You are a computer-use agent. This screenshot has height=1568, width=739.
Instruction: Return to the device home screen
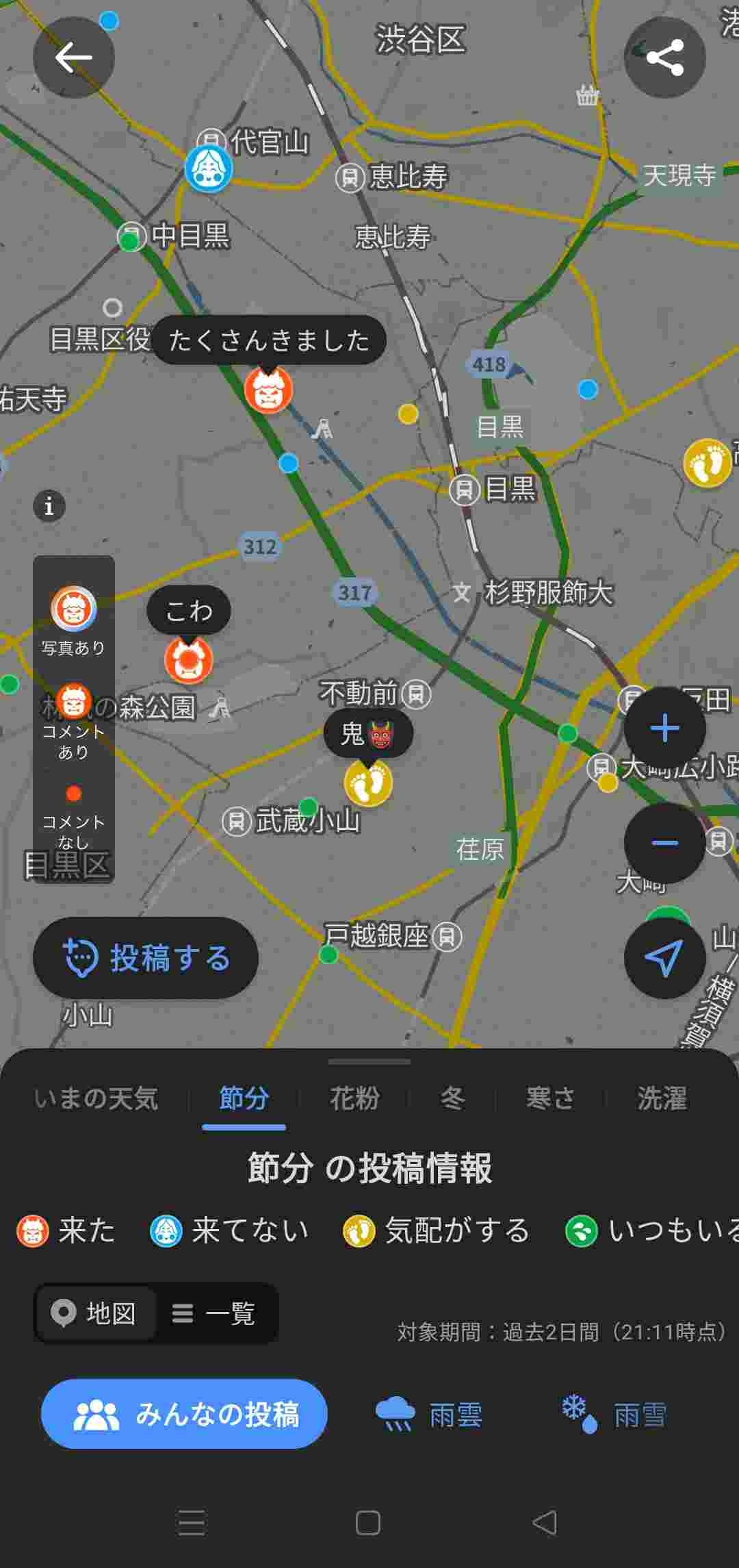368,1523
